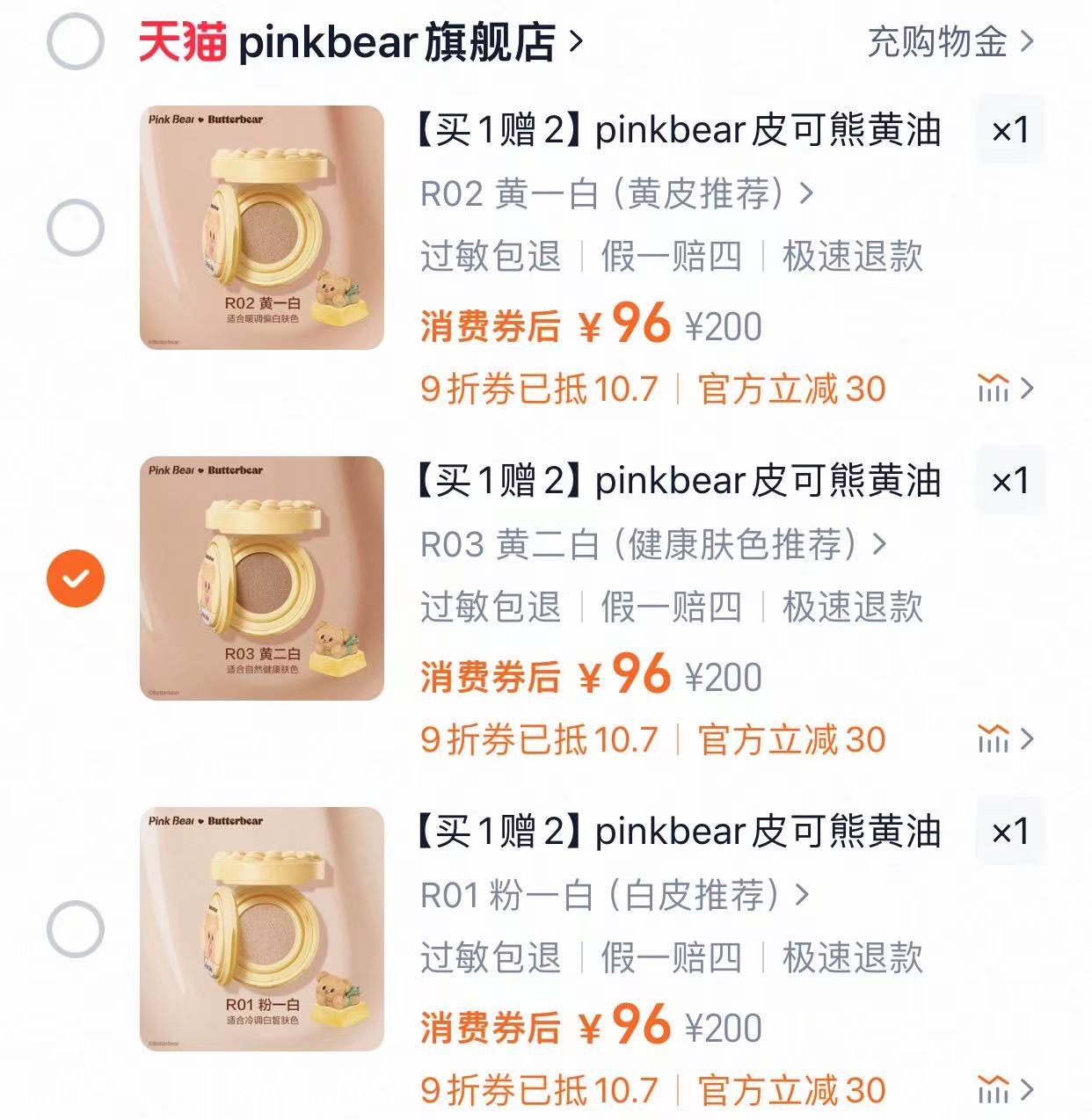Open R03 黄二白 product image
1092x1120 pixels.
(262, 578)
